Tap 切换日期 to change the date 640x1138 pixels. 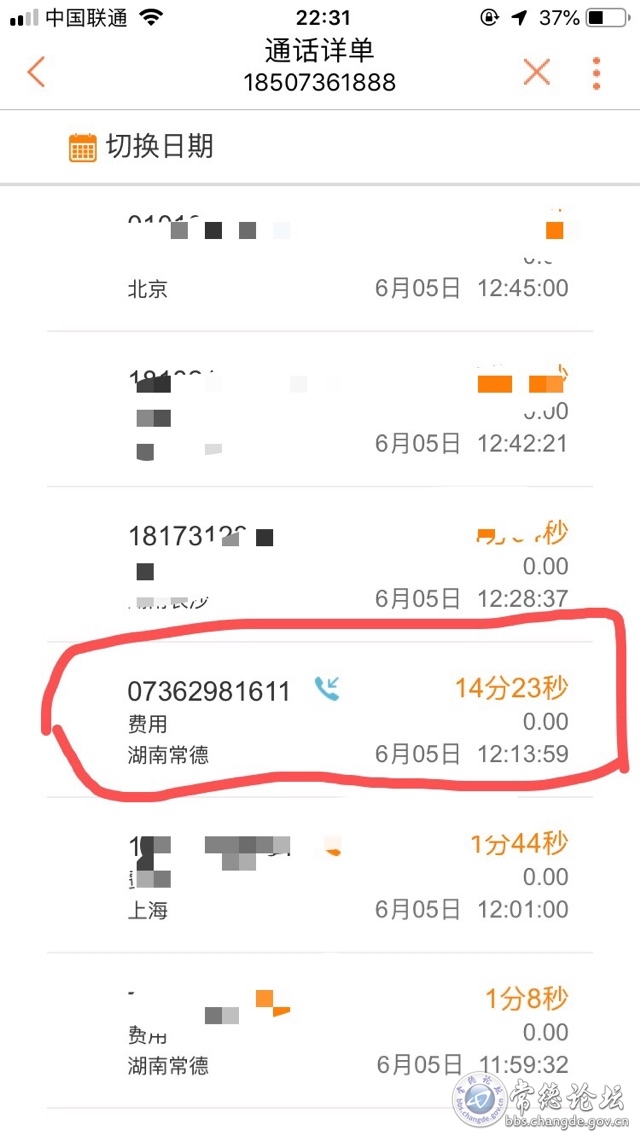pos(142,147)
